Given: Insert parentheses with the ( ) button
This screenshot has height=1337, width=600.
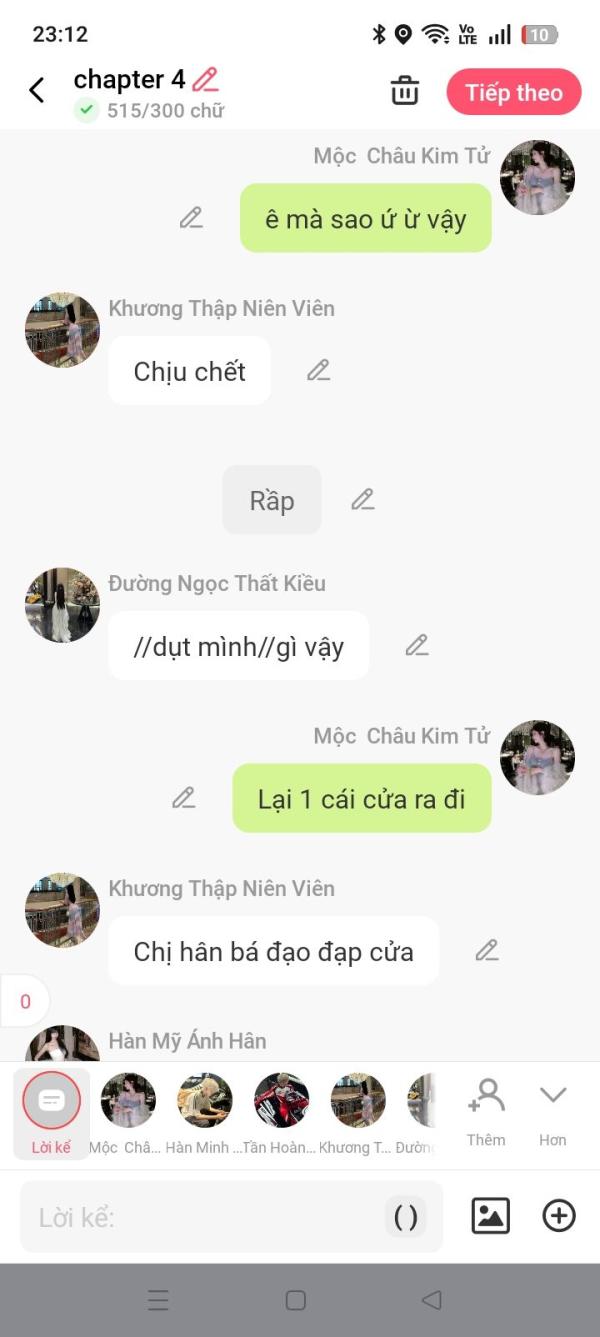Looking at the screenshot, I should point(406,1217).
